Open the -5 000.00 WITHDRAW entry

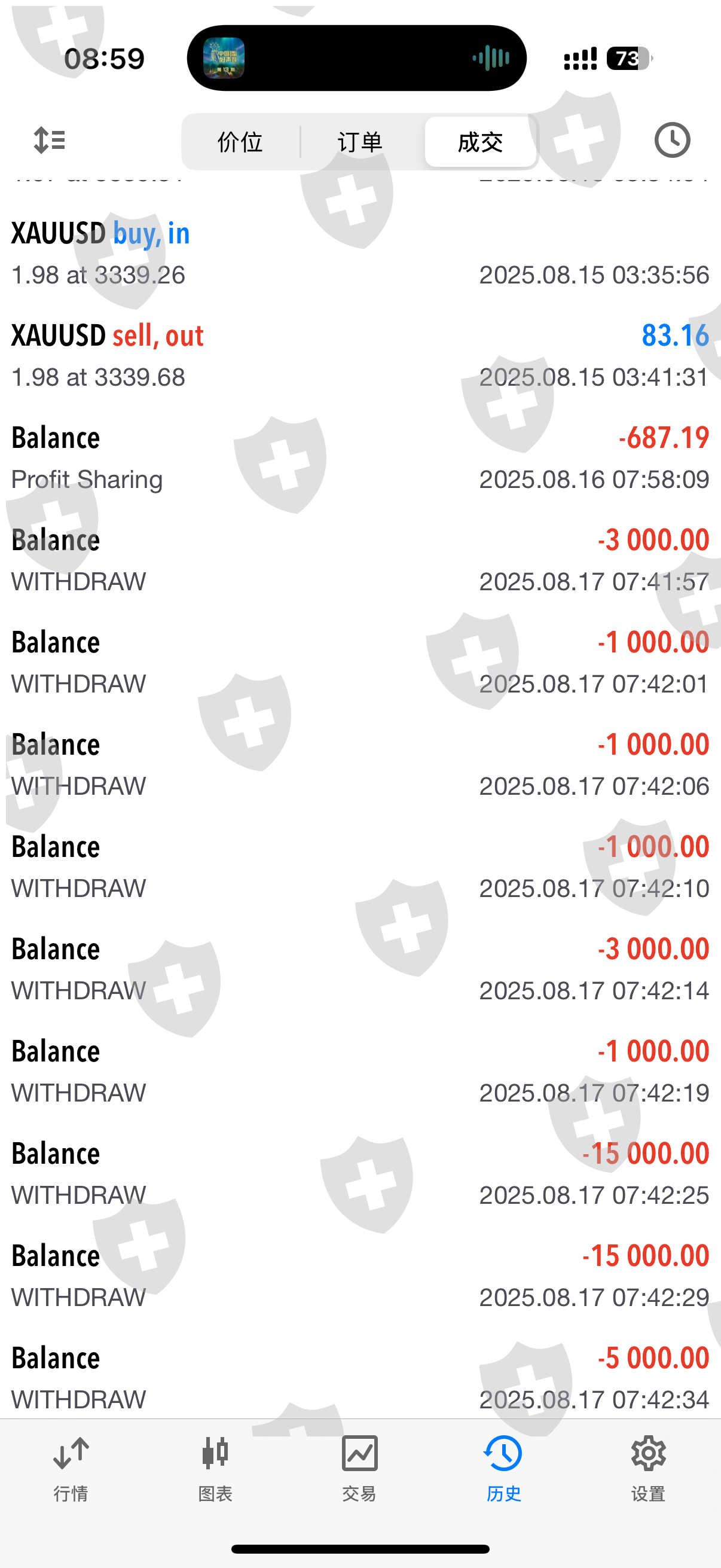(x=360, y=1377)
